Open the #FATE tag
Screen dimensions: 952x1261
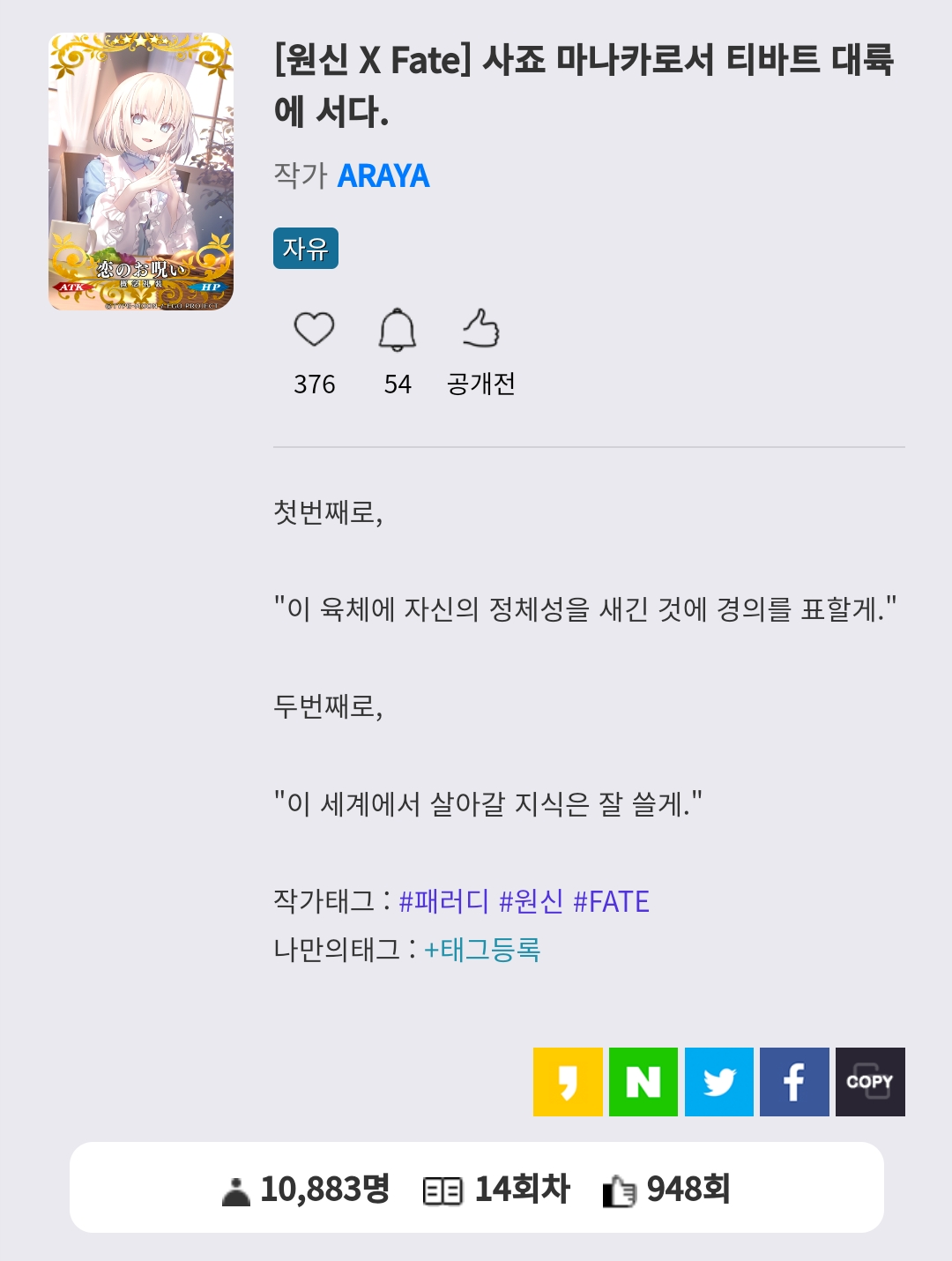click(611, 901)
